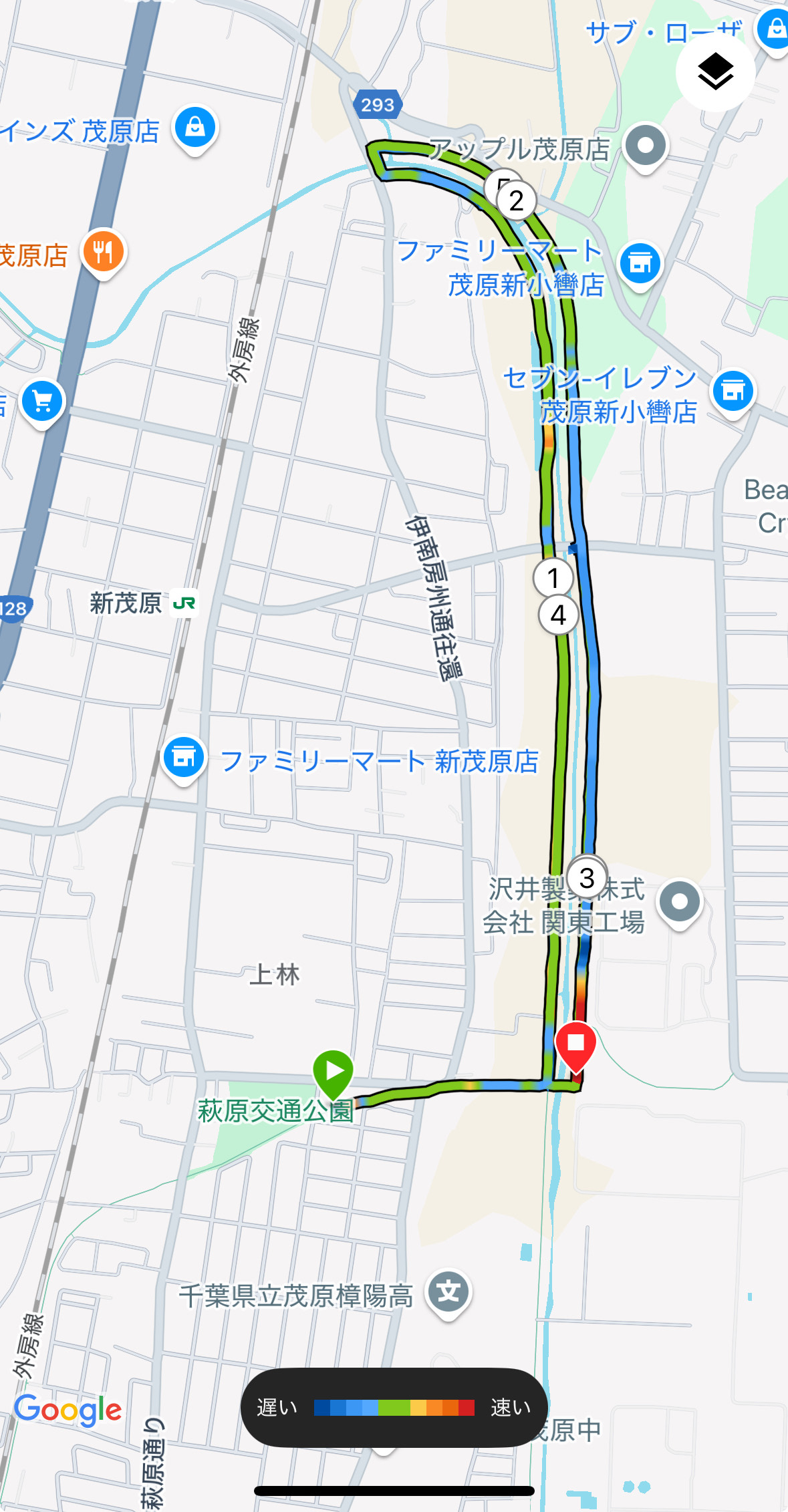Tap the shopping bag pin by インズ 茂原店
The image size is (788, 1512).
click(x=194, y=127)
